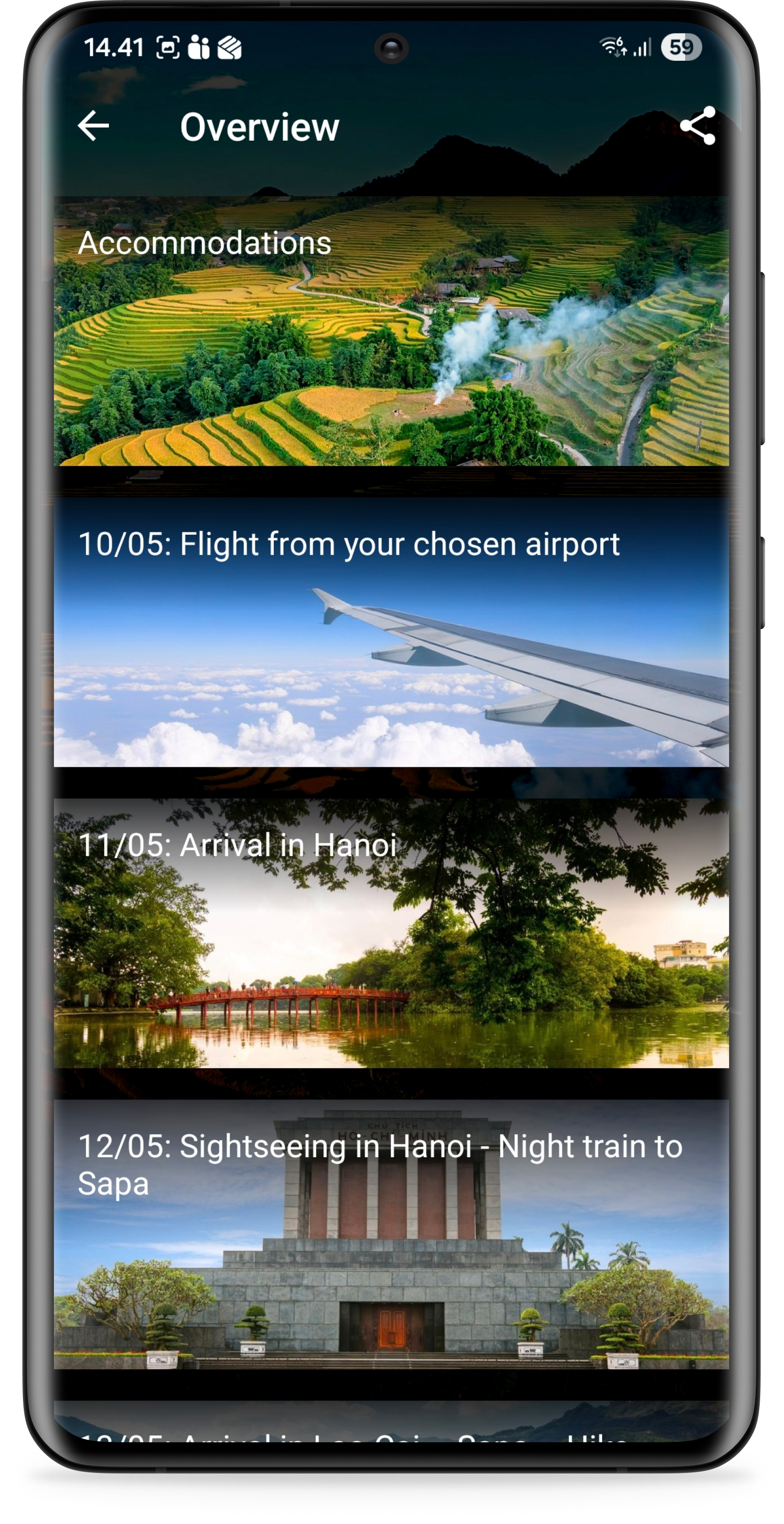Open 10/05 Flight from your chosen airport
This screenshot has width=784, height=1524.
pyautogui.click(x=391, y=632)
